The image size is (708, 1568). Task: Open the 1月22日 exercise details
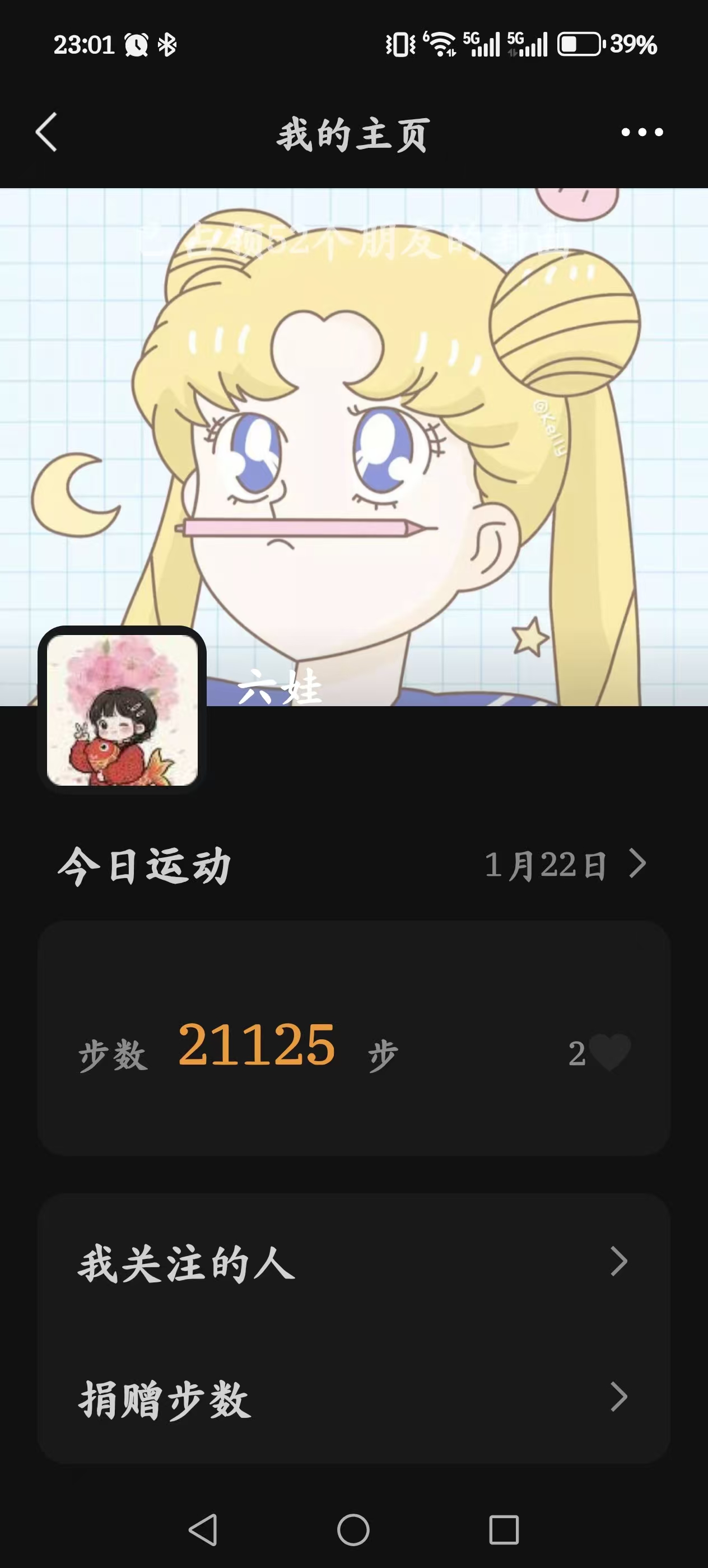(x=565, y=864)
